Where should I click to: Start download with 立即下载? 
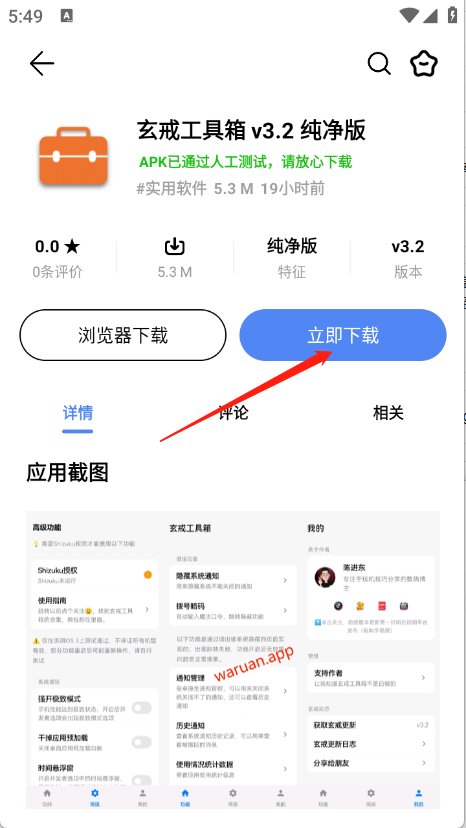pos(343,335)
